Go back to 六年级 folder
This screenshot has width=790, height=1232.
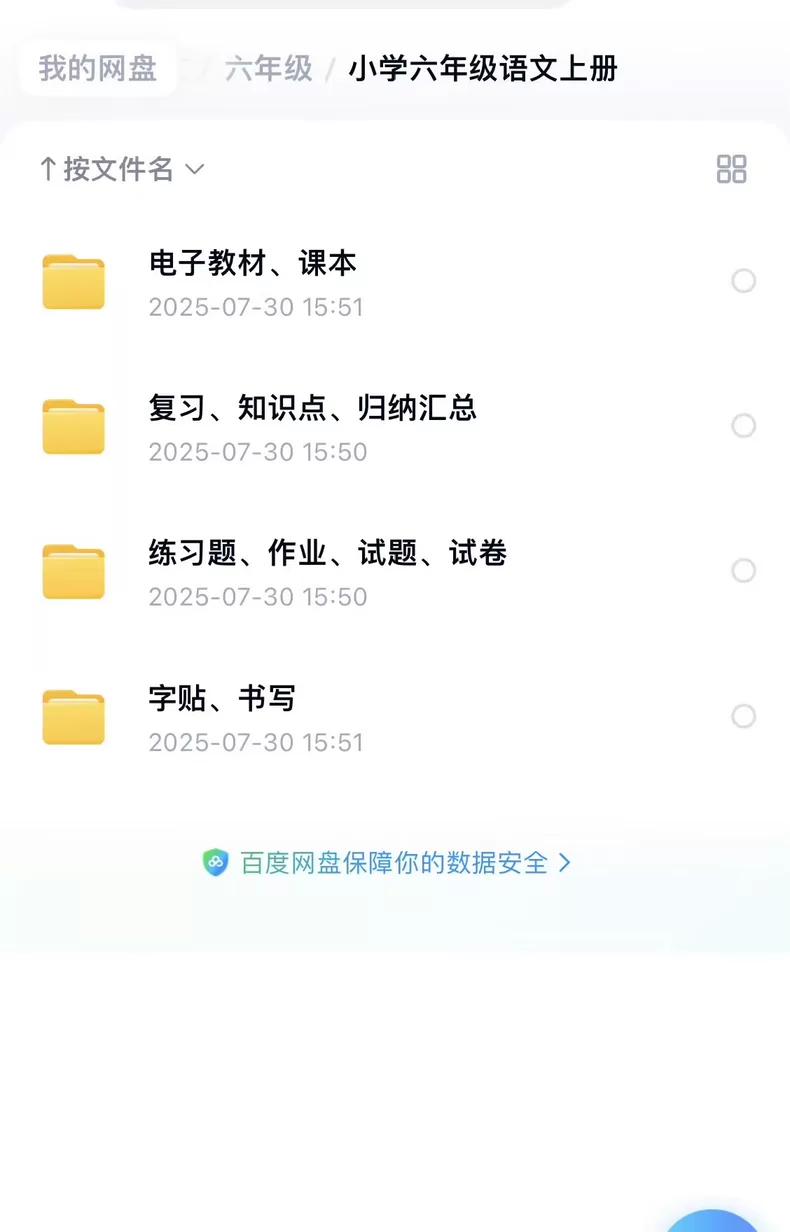coord(268,69)
